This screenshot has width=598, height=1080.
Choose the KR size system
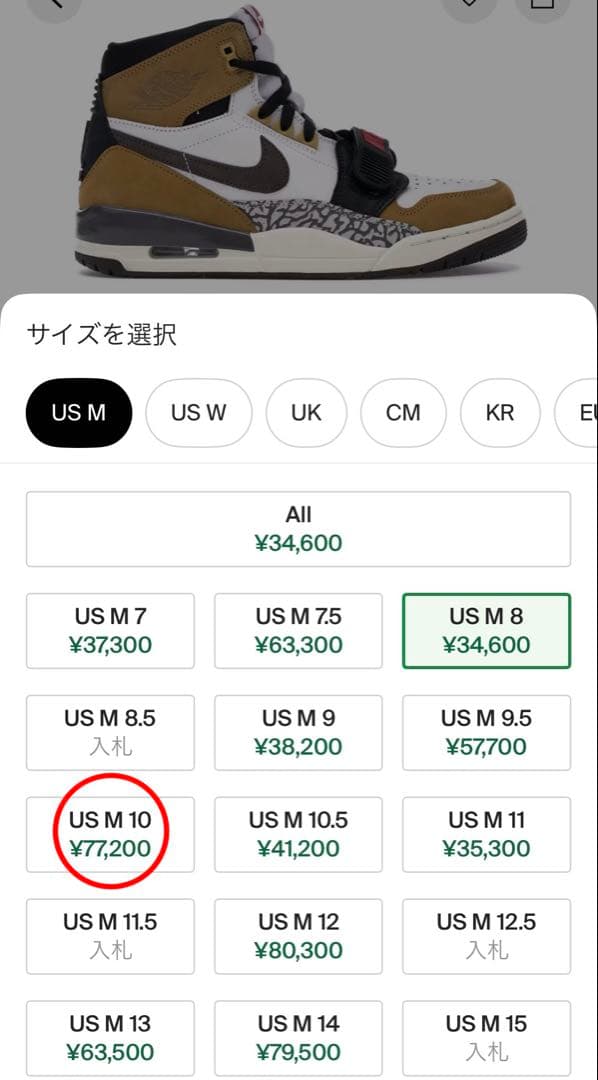pyautogui.click(x=500, y=413)
